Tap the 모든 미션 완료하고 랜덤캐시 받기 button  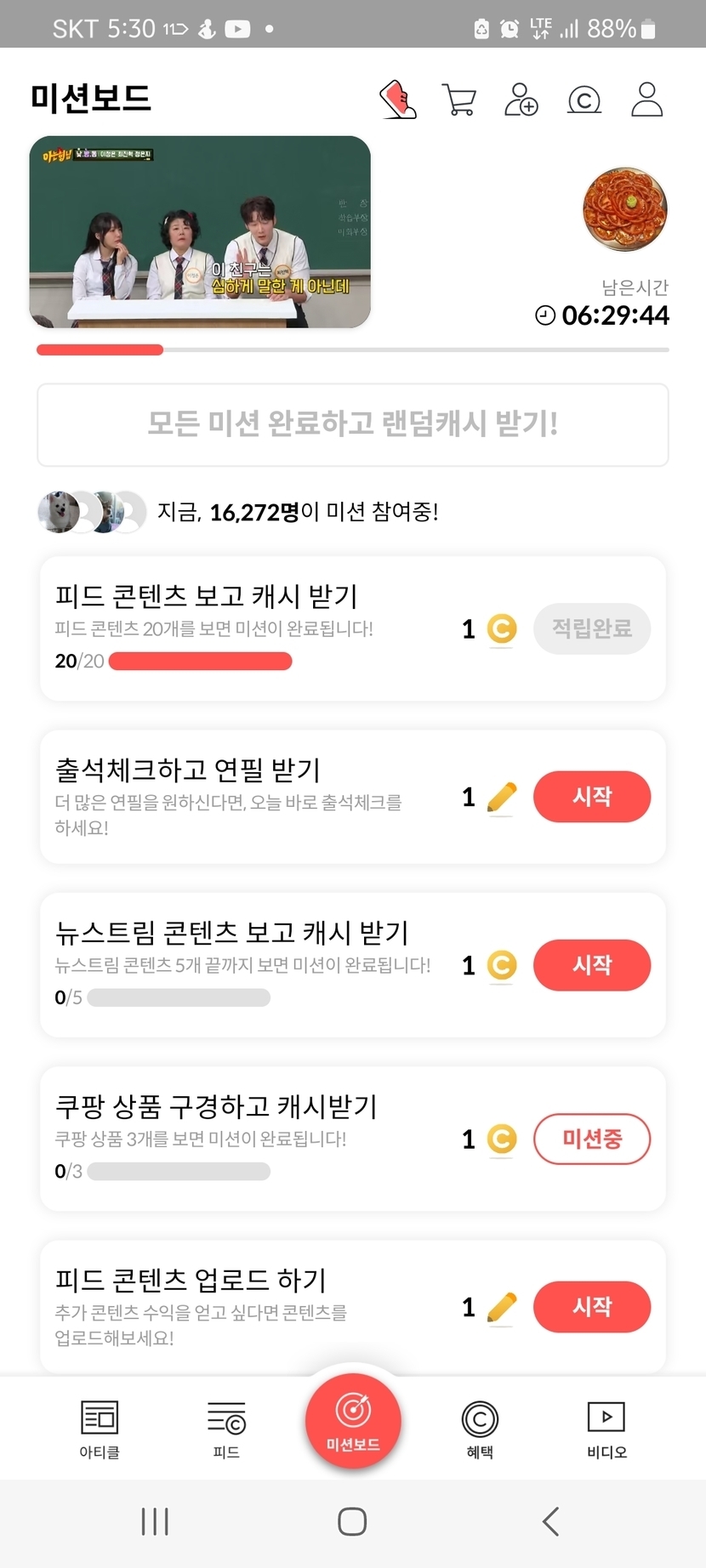[353, 424]
